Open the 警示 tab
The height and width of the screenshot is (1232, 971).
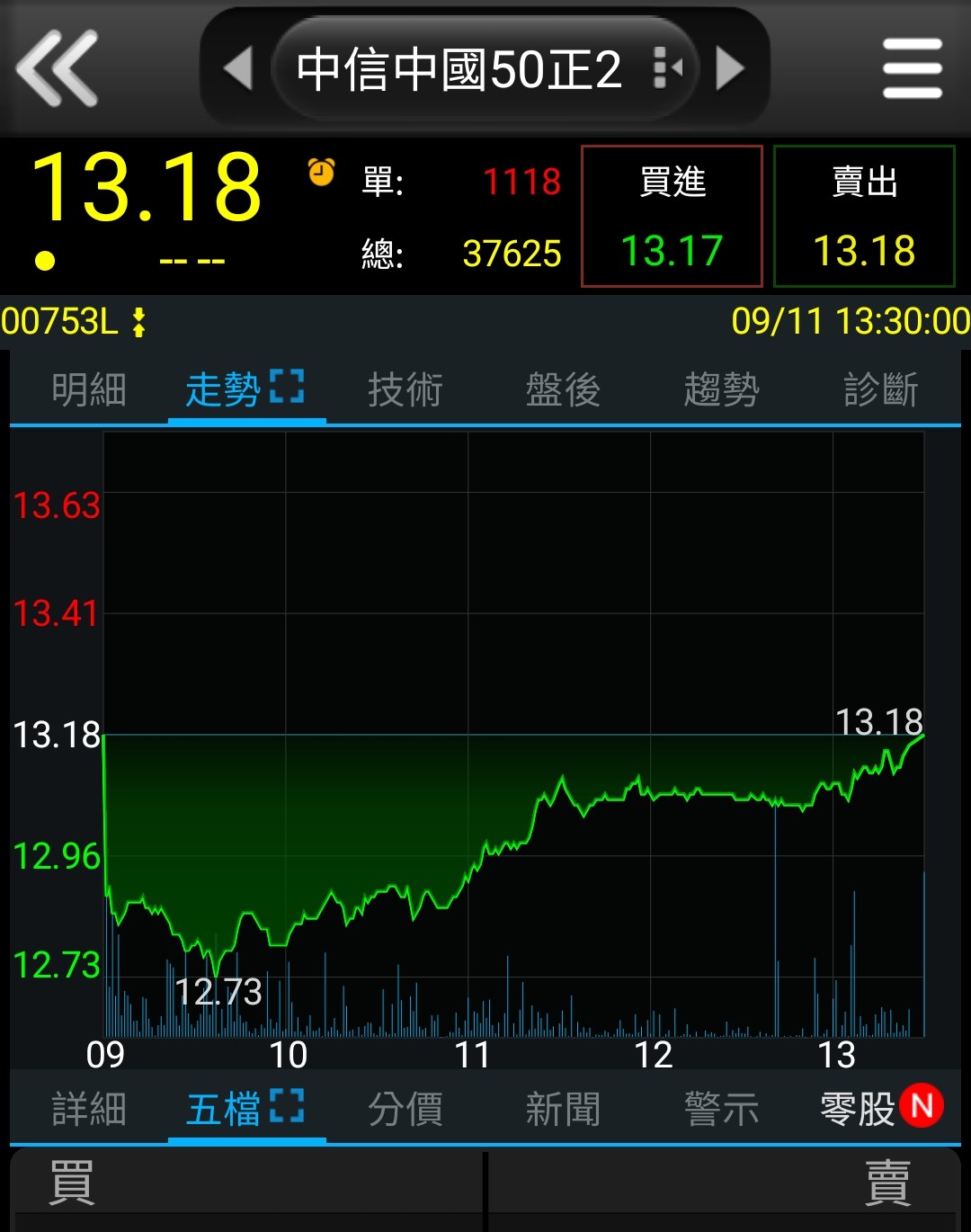721,1109
